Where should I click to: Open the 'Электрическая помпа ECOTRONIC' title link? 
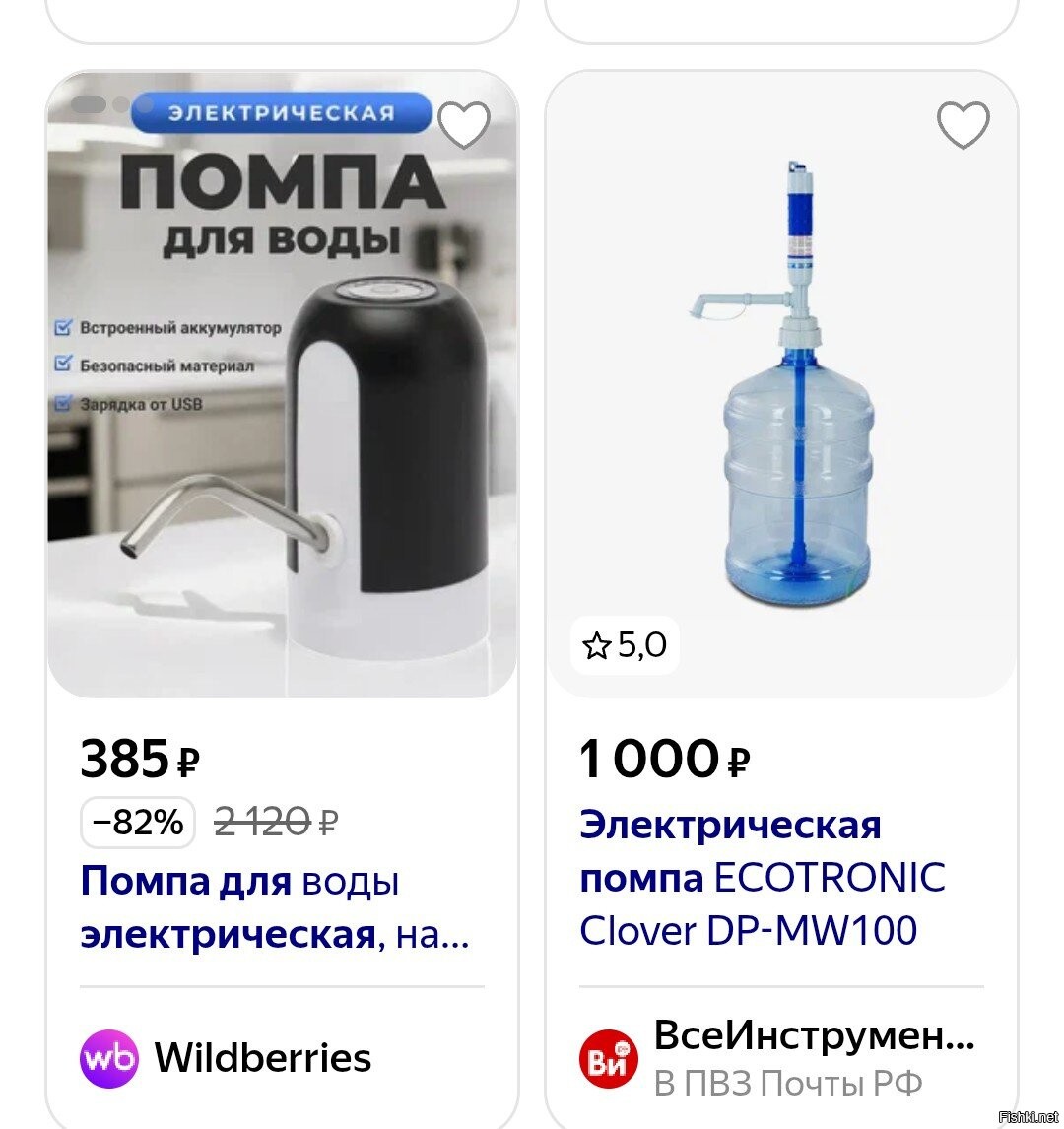pos(764,878)
